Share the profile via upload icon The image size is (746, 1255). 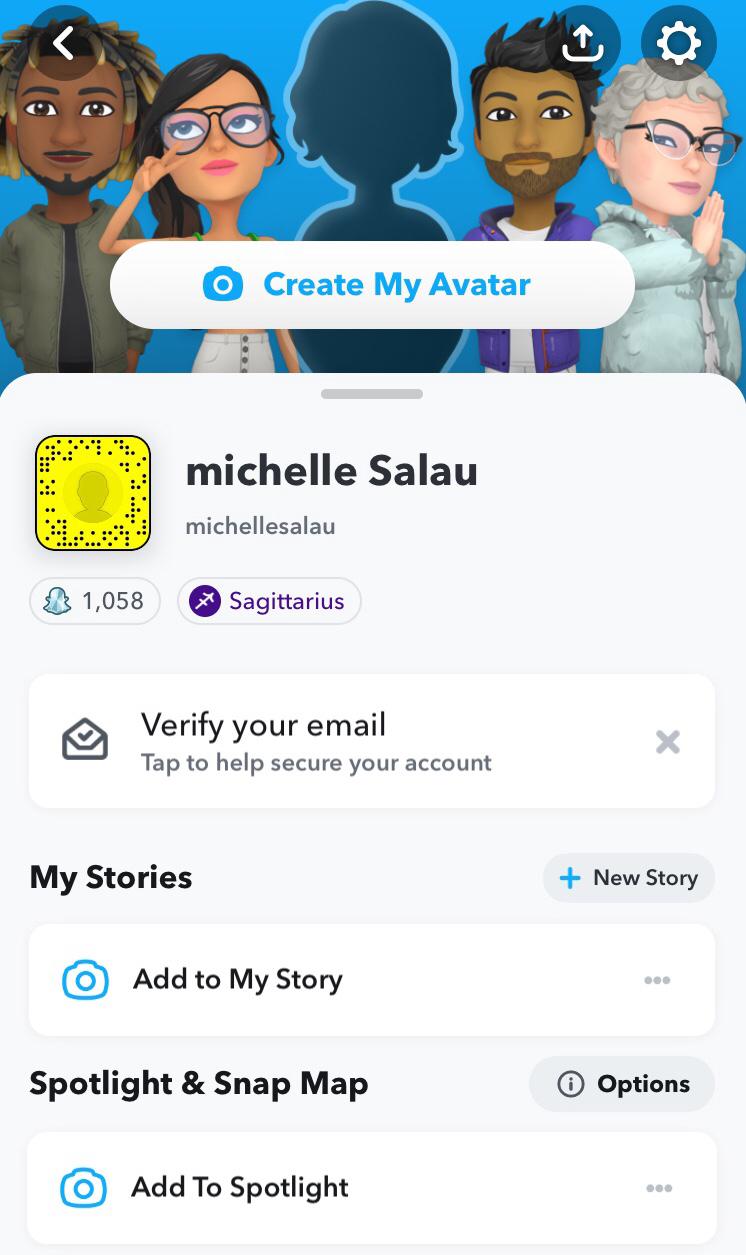(x=583, y=43)
